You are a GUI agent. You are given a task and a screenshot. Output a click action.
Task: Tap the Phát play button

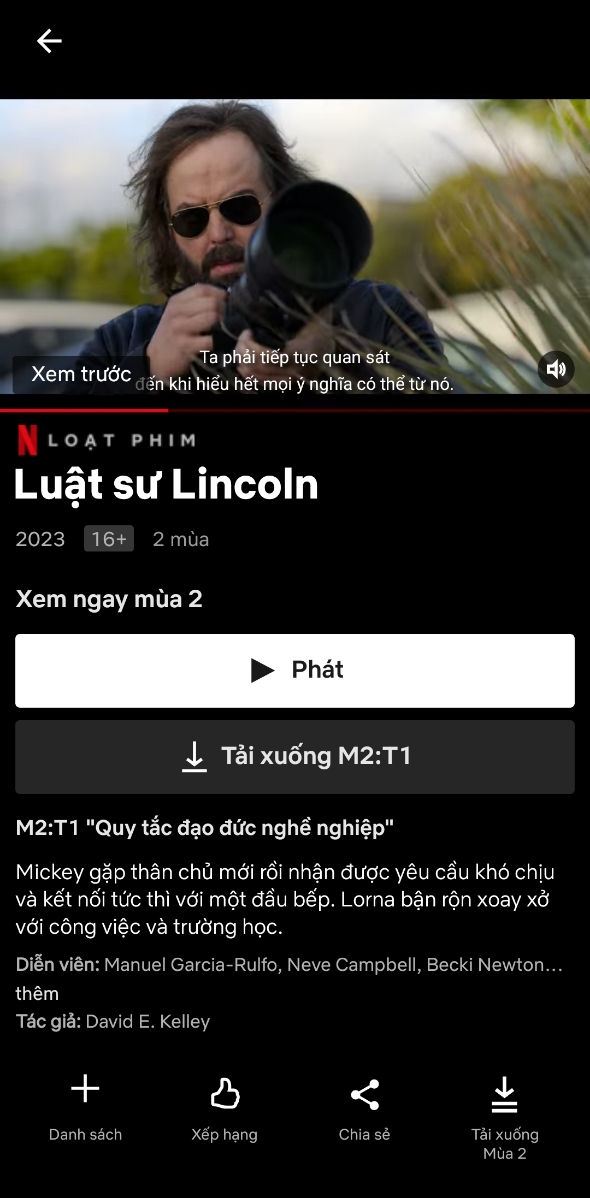pos(295,670)
